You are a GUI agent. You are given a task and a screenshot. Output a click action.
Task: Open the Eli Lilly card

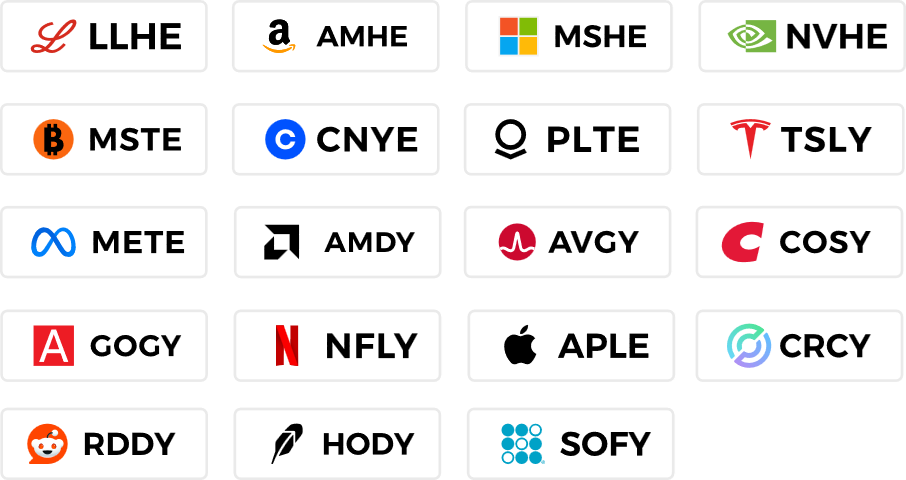point(104,37)
